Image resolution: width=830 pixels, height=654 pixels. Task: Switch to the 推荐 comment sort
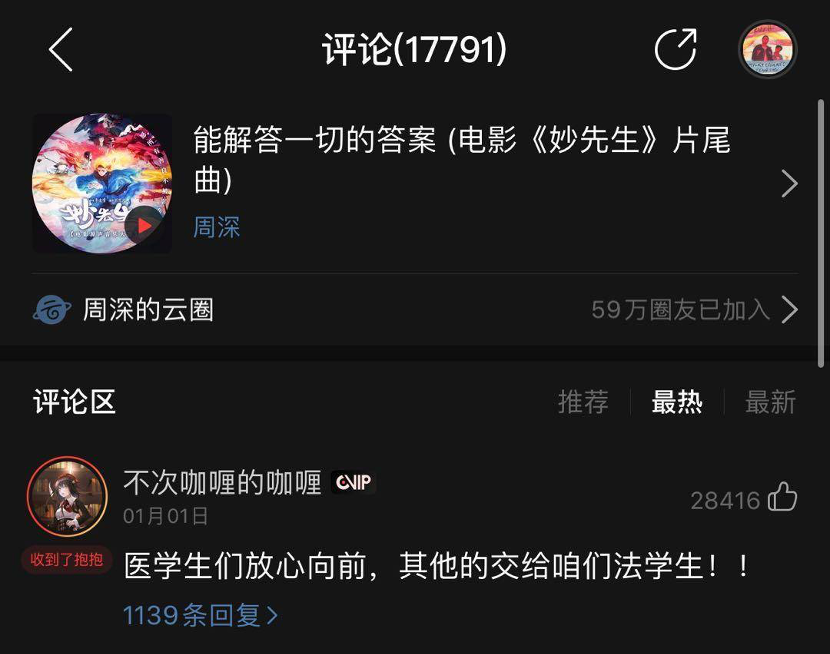pyautogui.click(x=583, y=402)
